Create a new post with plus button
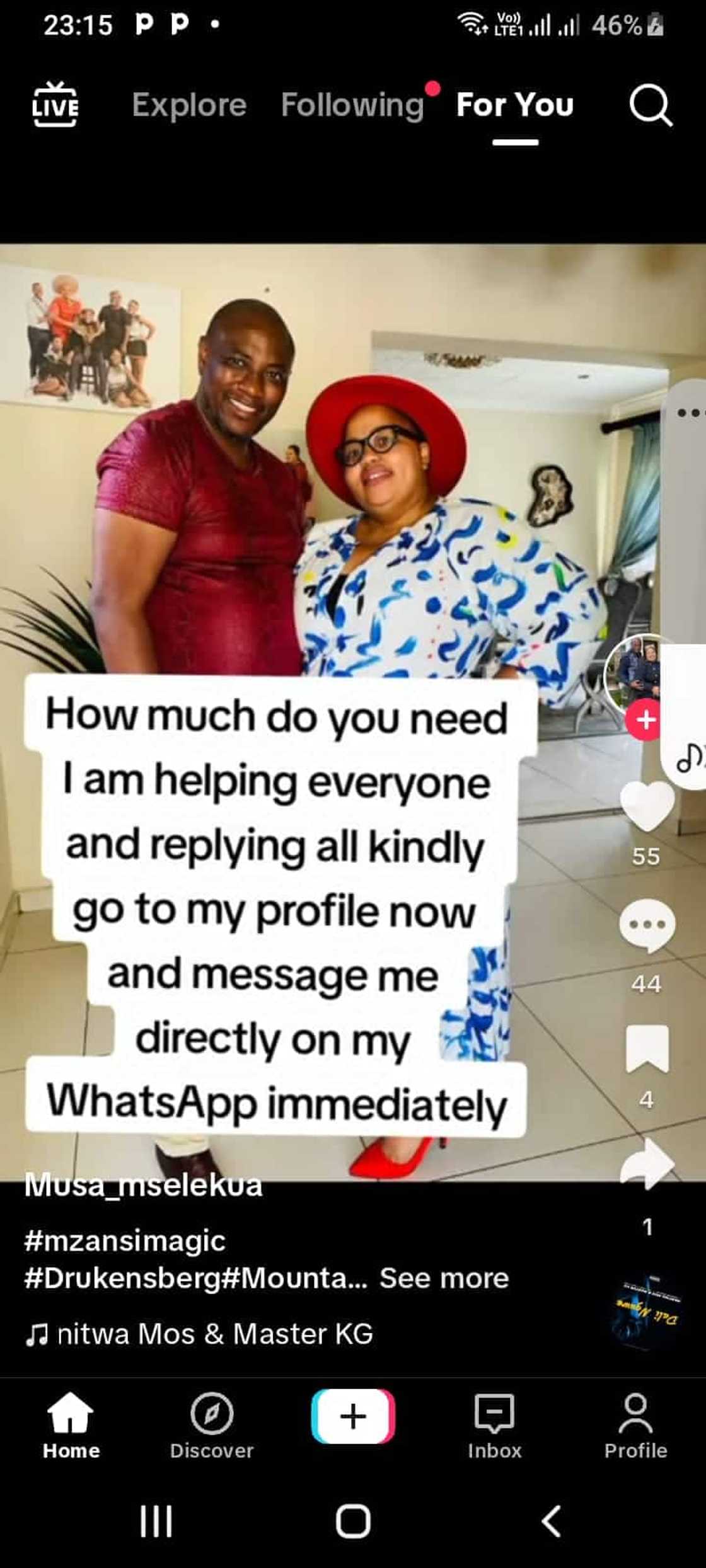706x1568 pixels. 353,1416
